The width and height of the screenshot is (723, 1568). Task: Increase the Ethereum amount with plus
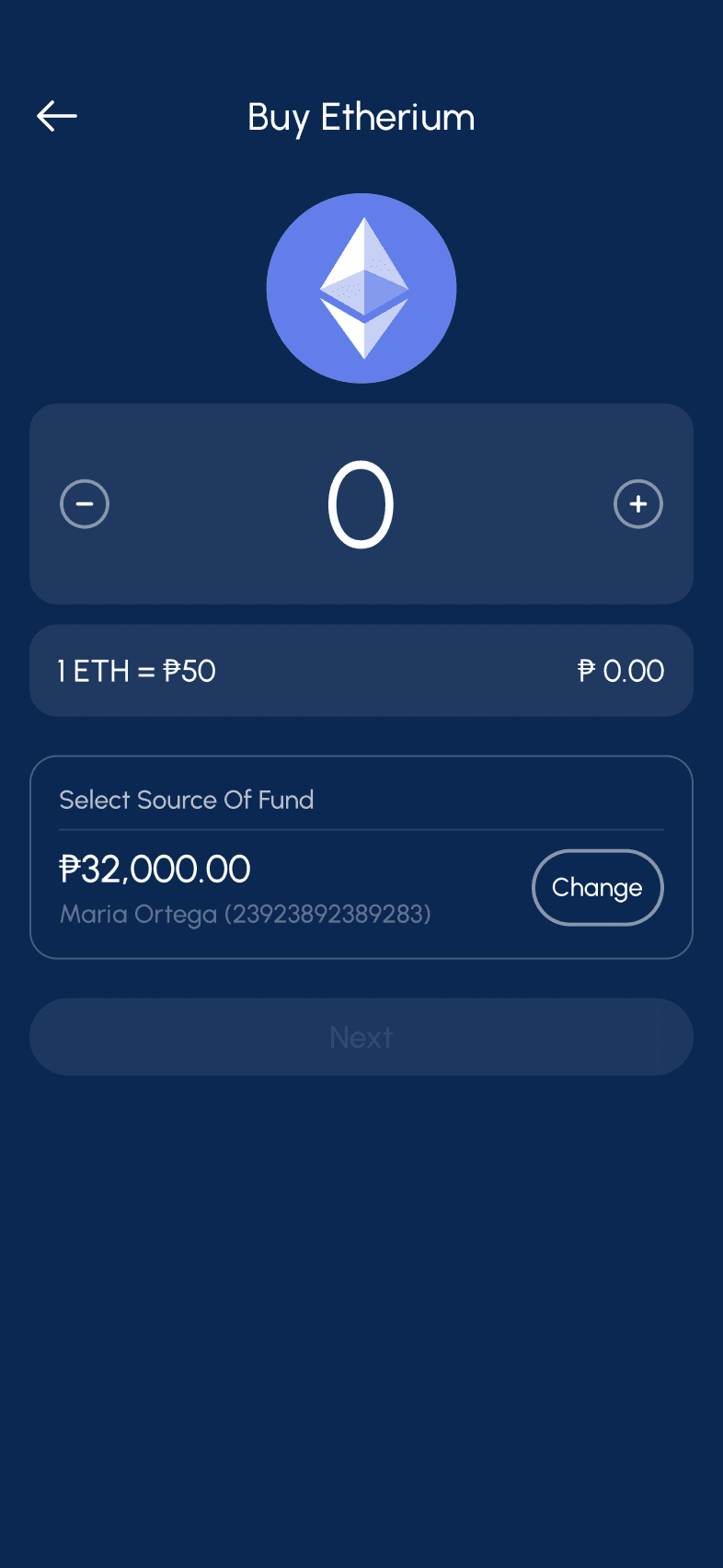638,504
